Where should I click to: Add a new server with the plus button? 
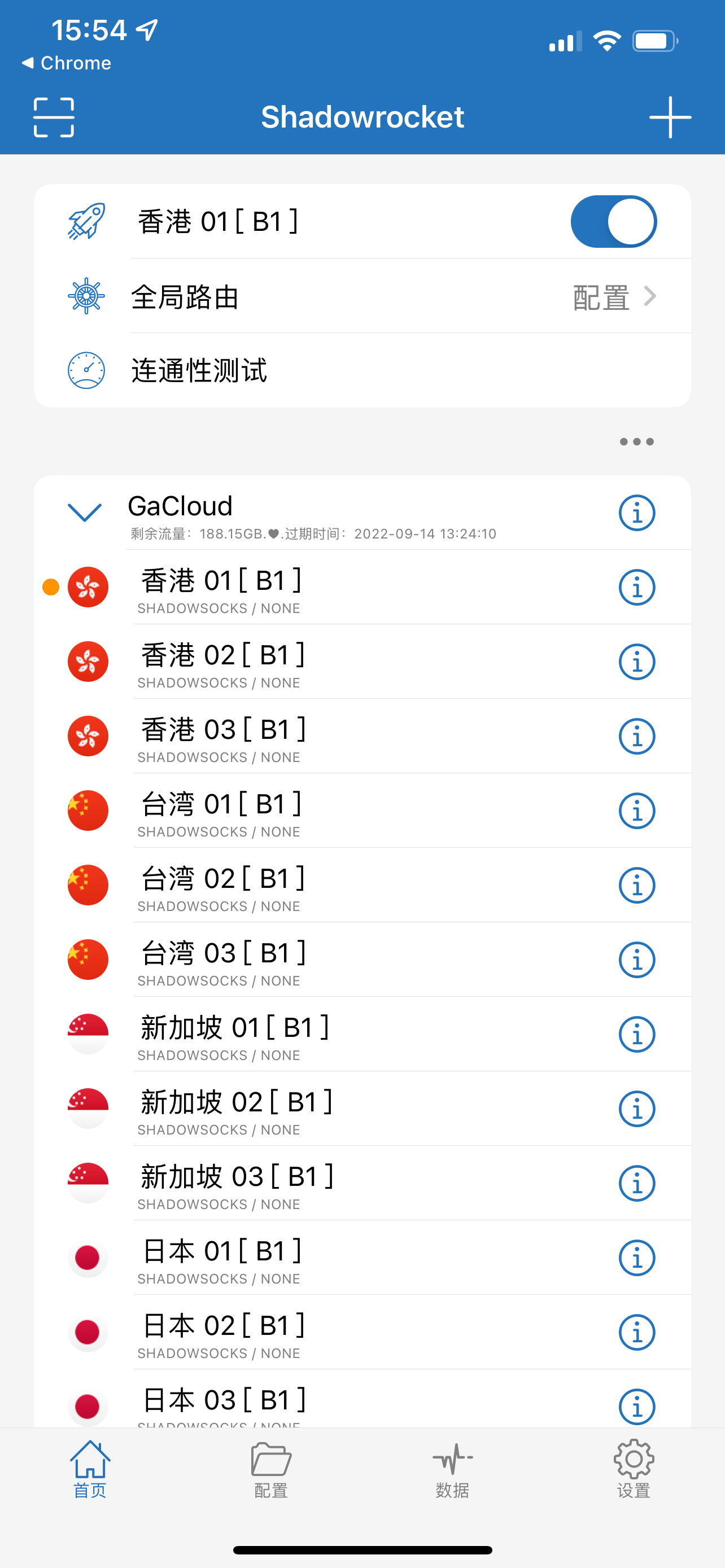click(670, 116)
